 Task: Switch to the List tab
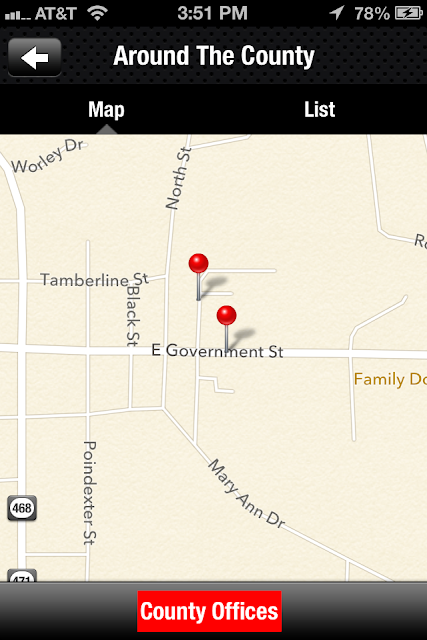[320, 109]
